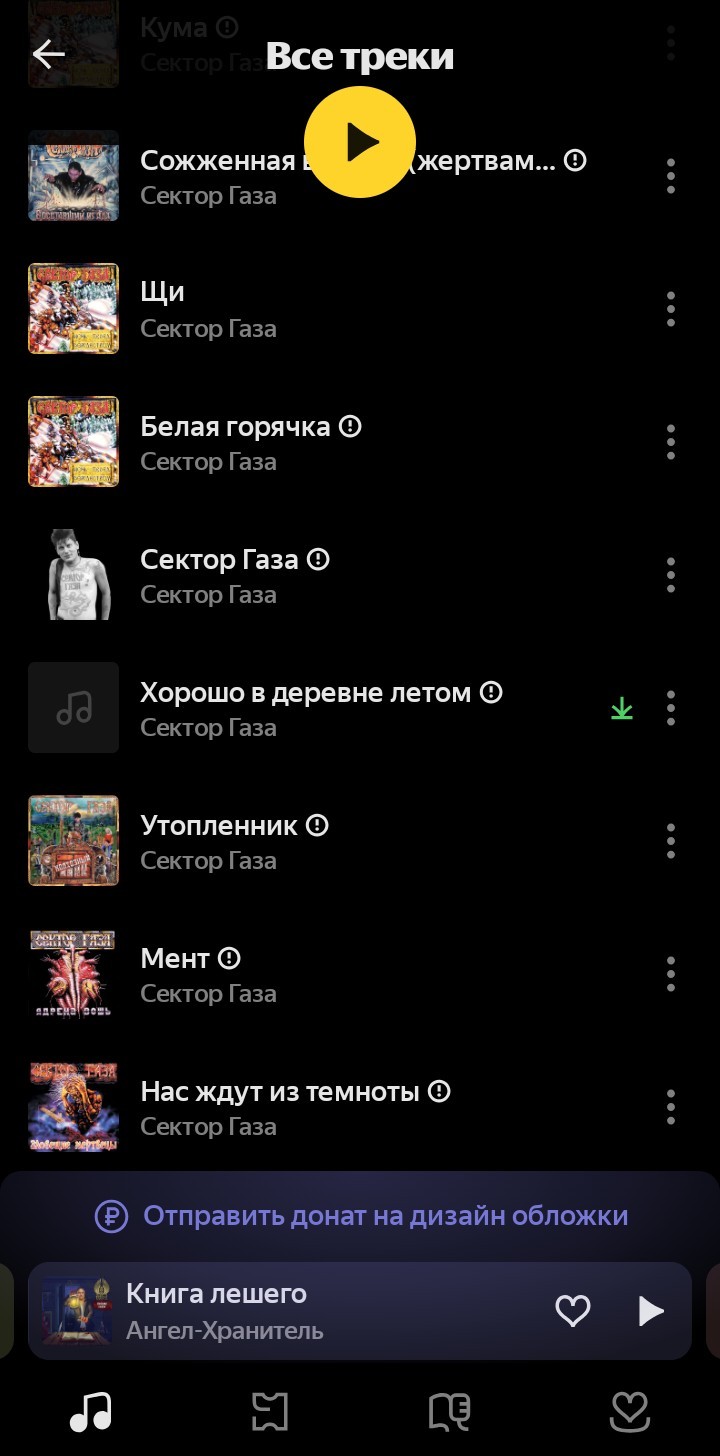720x1456 pixels.
Task: Expand the Книга лешего mini player
Action: (300, 1311)
